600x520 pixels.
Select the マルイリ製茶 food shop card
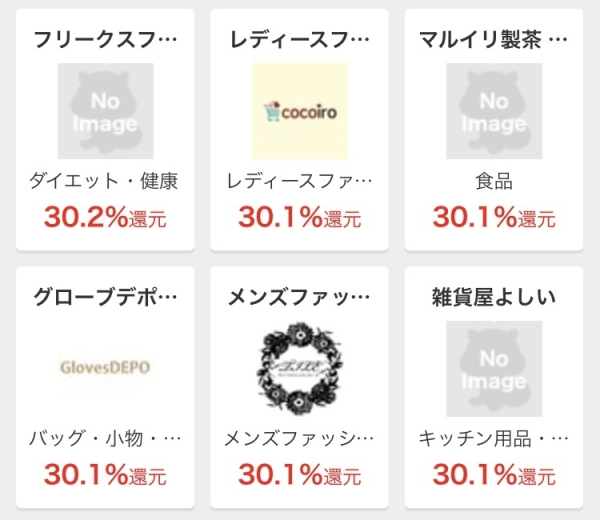pyautogui.click(x=494, y=130)
